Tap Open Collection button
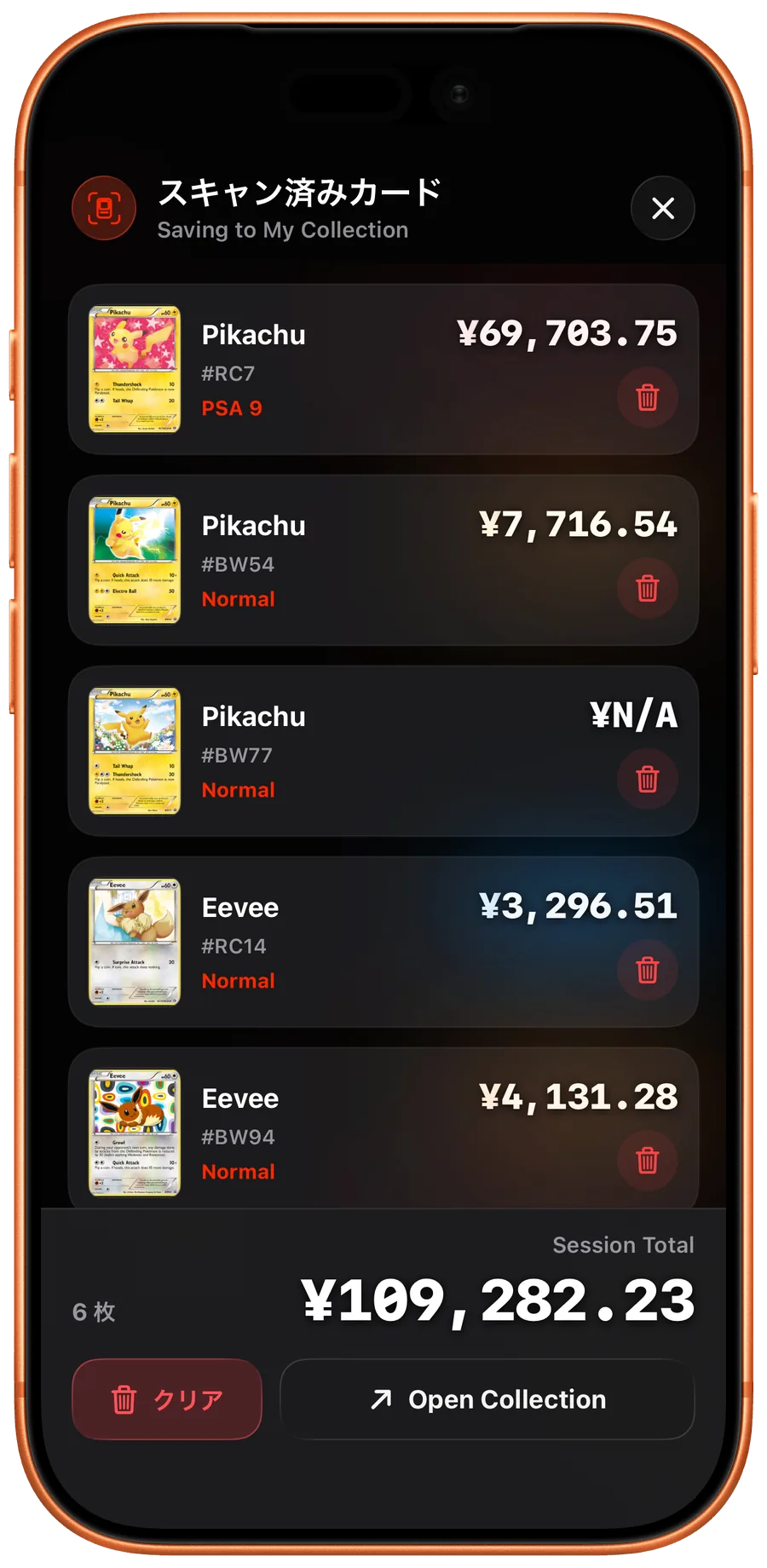Image resolution: width=767 pixels, height=1568 pixels. 487,1399
